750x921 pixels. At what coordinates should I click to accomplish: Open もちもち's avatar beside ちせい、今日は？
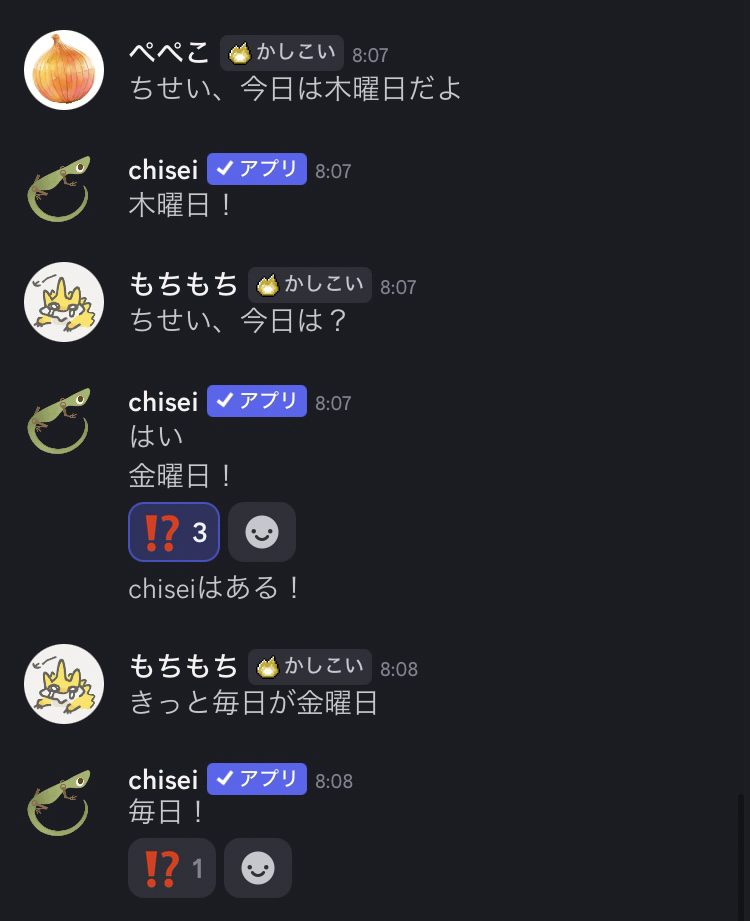(64, 302)
